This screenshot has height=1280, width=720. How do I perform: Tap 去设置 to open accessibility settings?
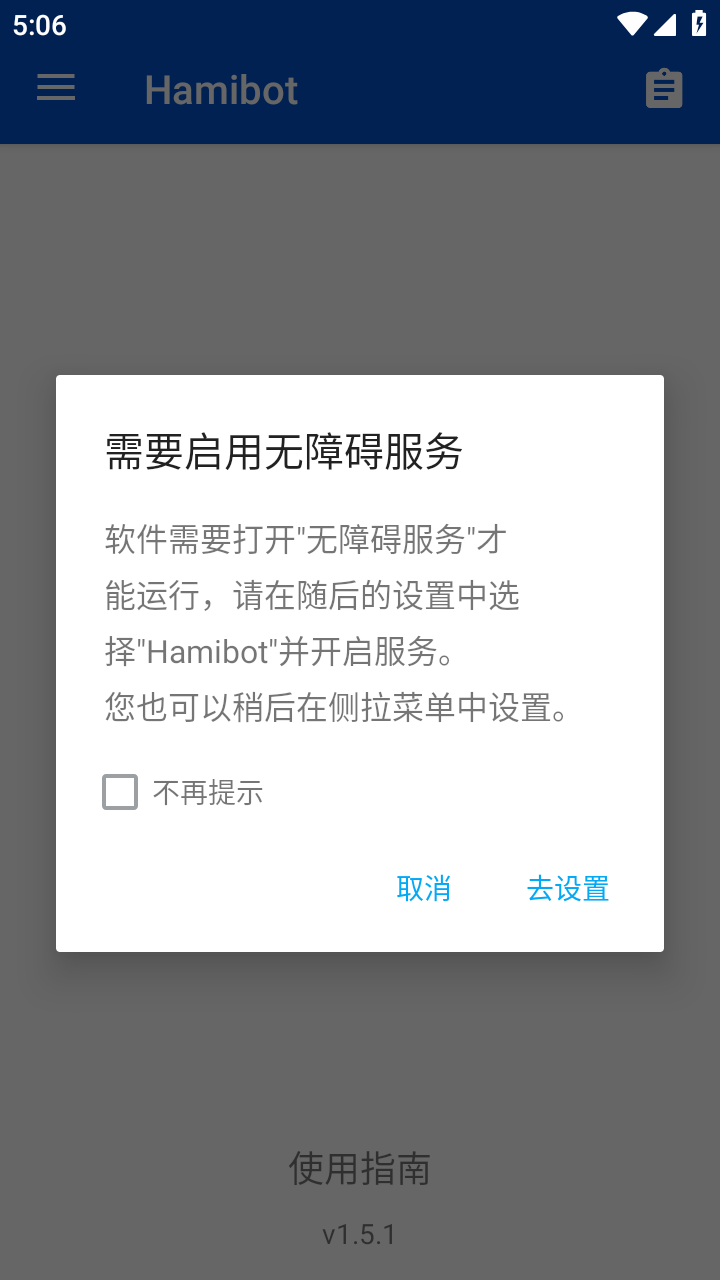[x=567, y=889]
